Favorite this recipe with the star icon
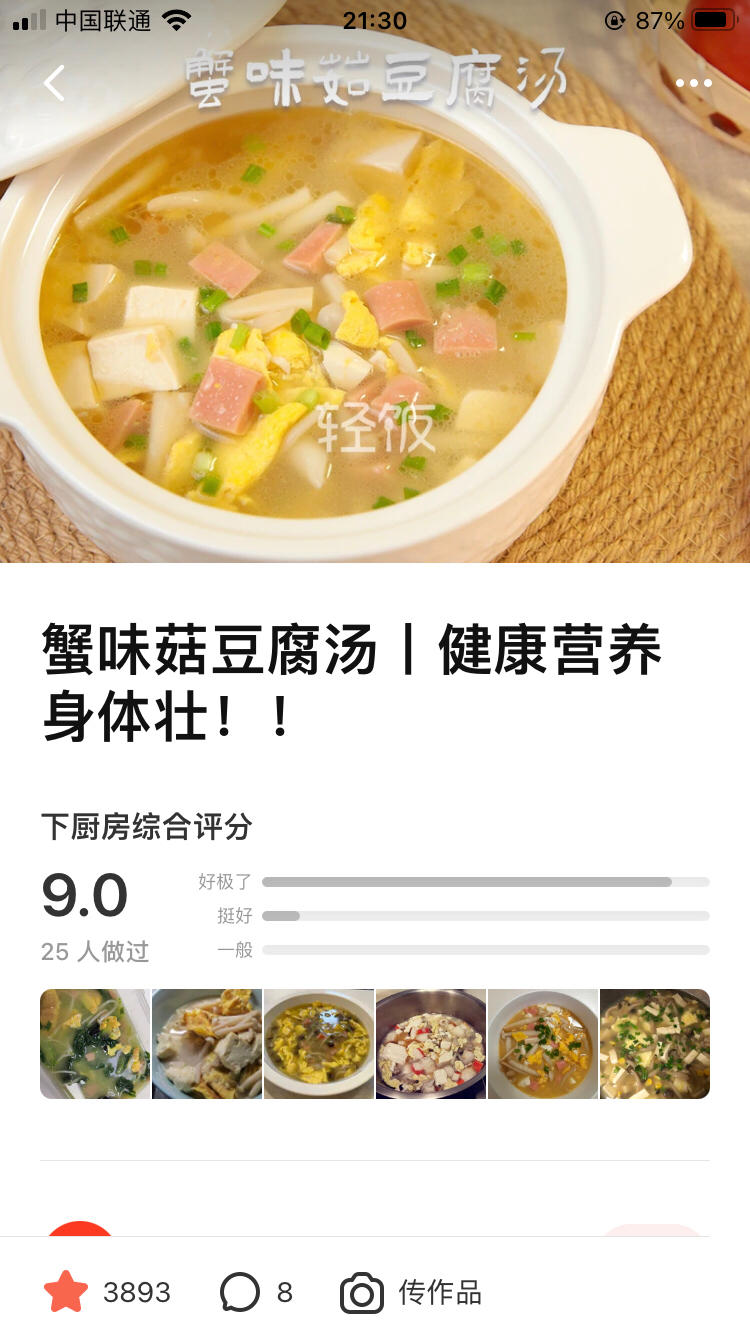The height and width of the screenshot is (1334, 750). pyautogui.click(x=66, y=1292)
